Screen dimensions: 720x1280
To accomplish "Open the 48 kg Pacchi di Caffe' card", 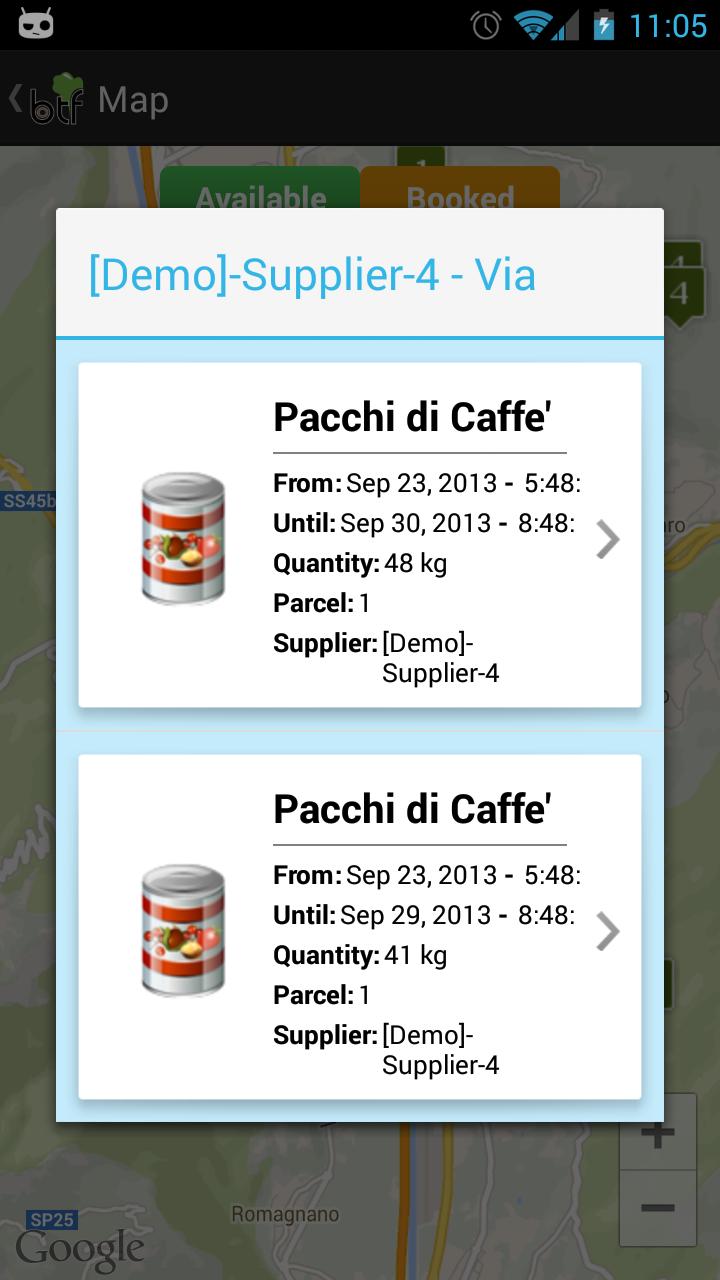I will (360, 535).
